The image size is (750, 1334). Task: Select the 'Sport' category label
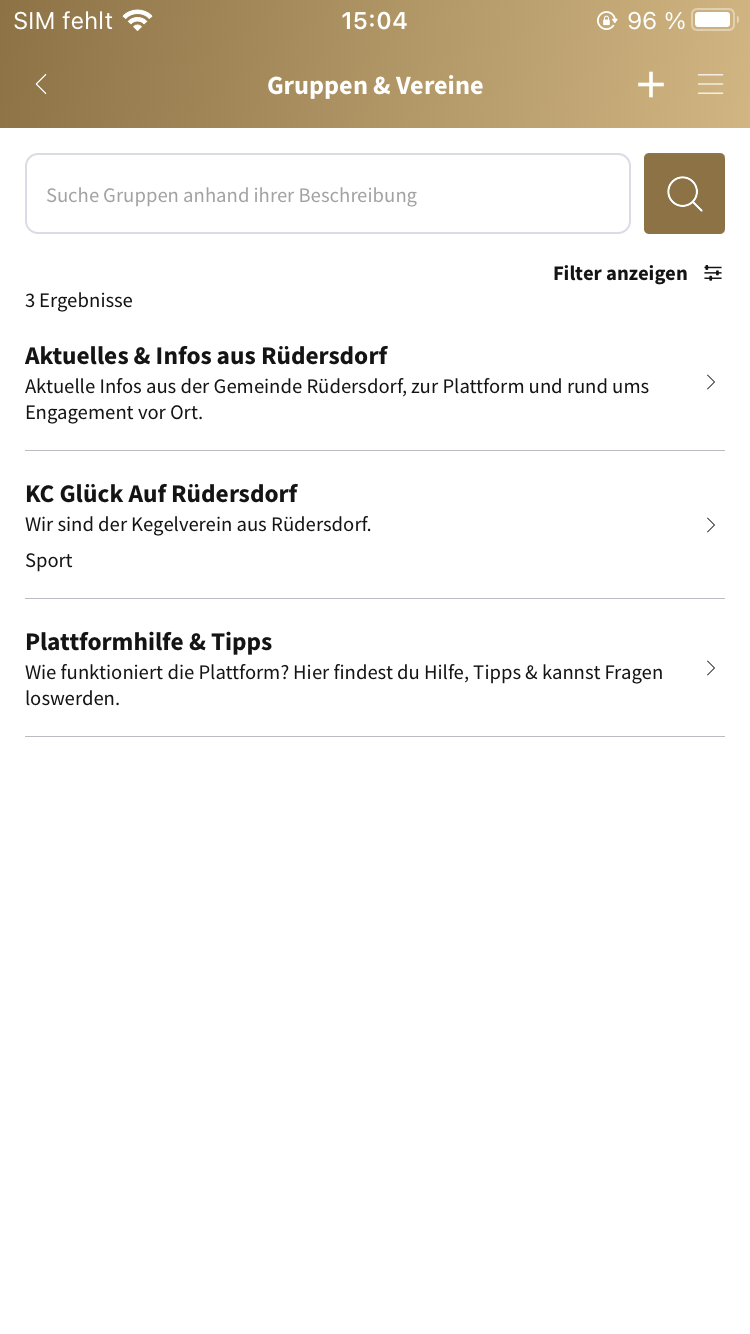(48, 560)
